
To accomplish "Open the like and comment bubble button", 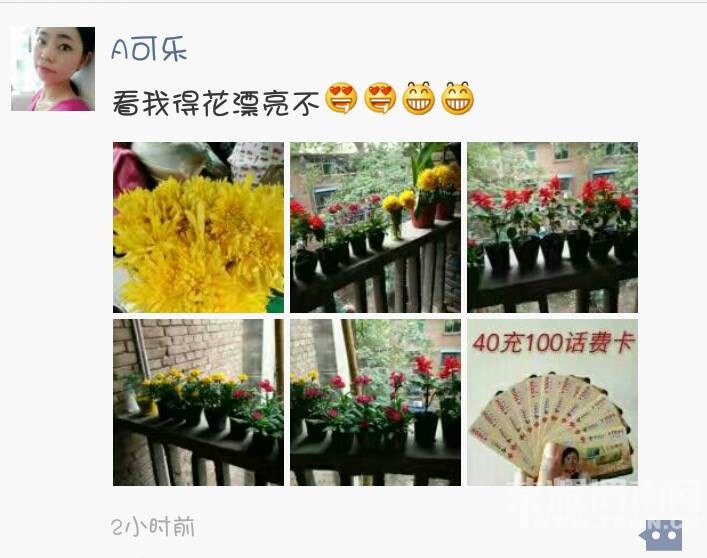I will click(661, 534).
